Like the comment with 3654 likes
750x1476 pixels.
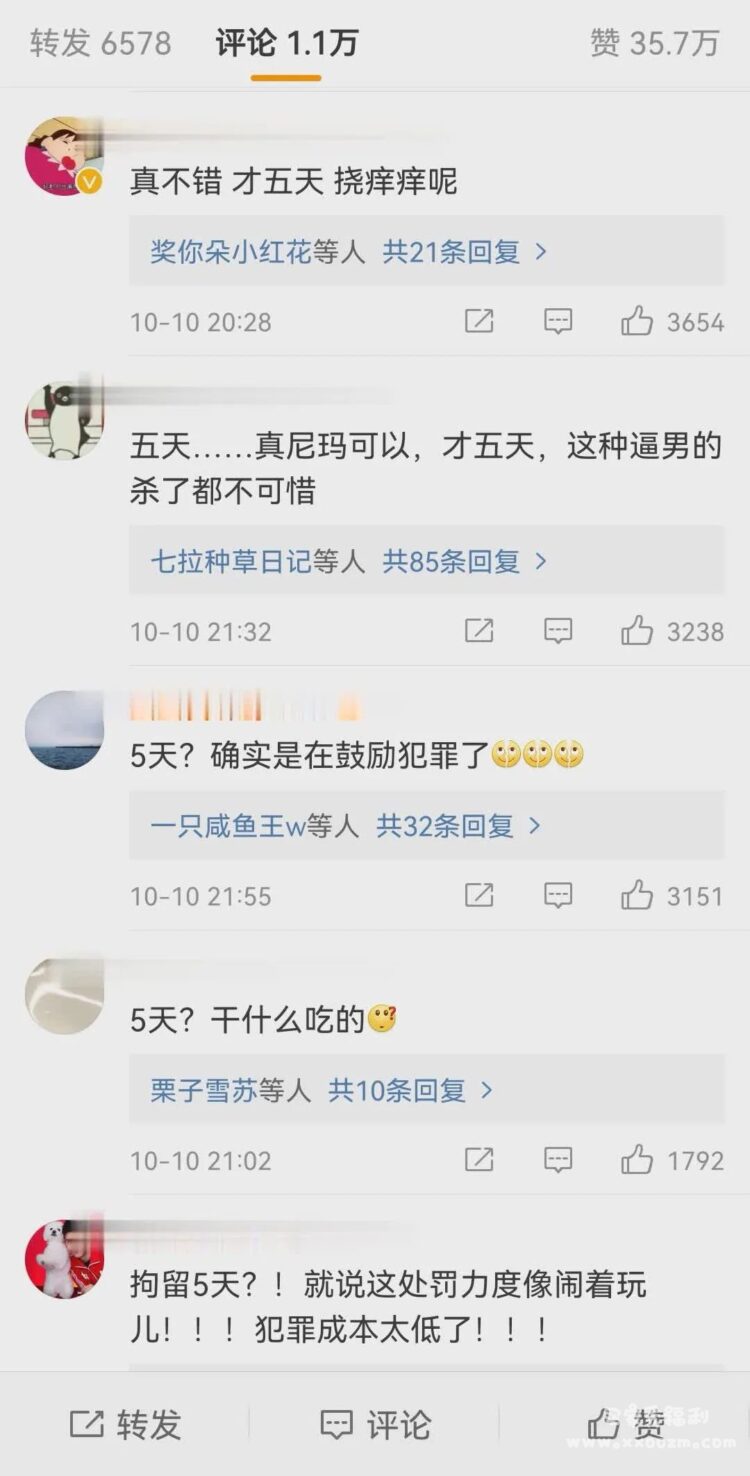(637, 321)
